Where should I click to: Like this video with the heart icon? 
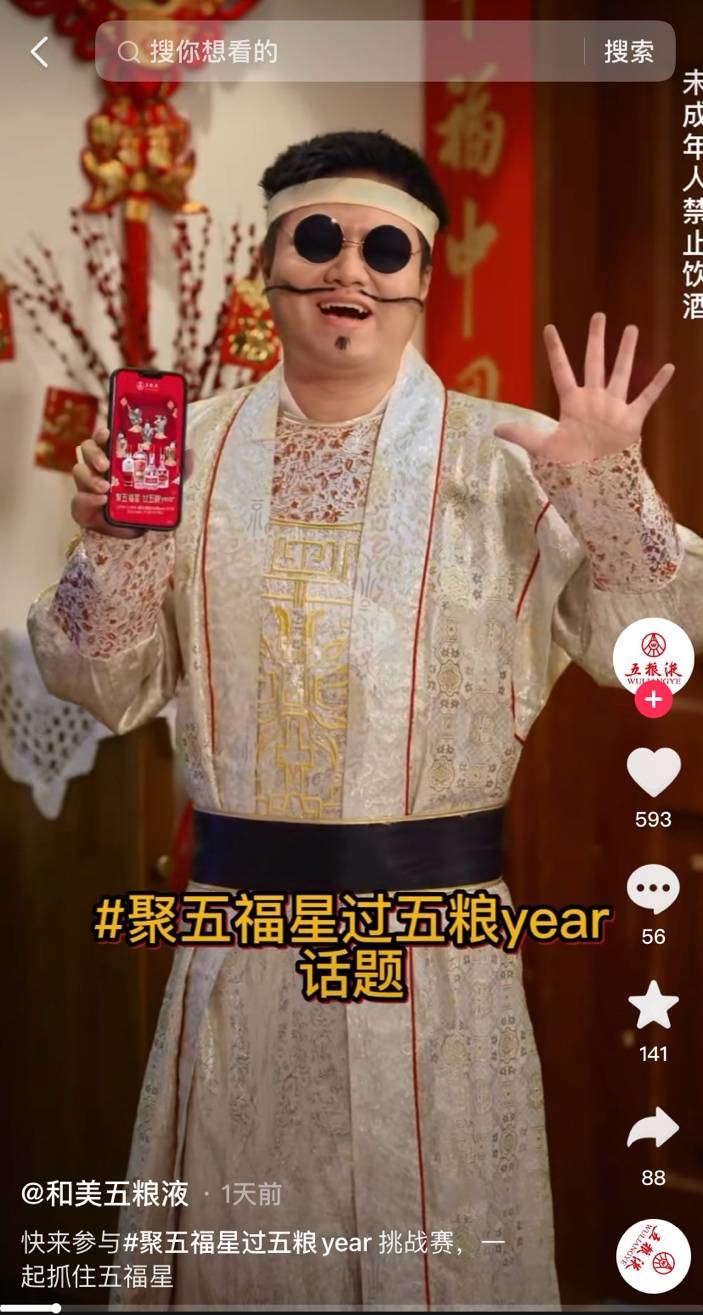[x=653, y=773]
